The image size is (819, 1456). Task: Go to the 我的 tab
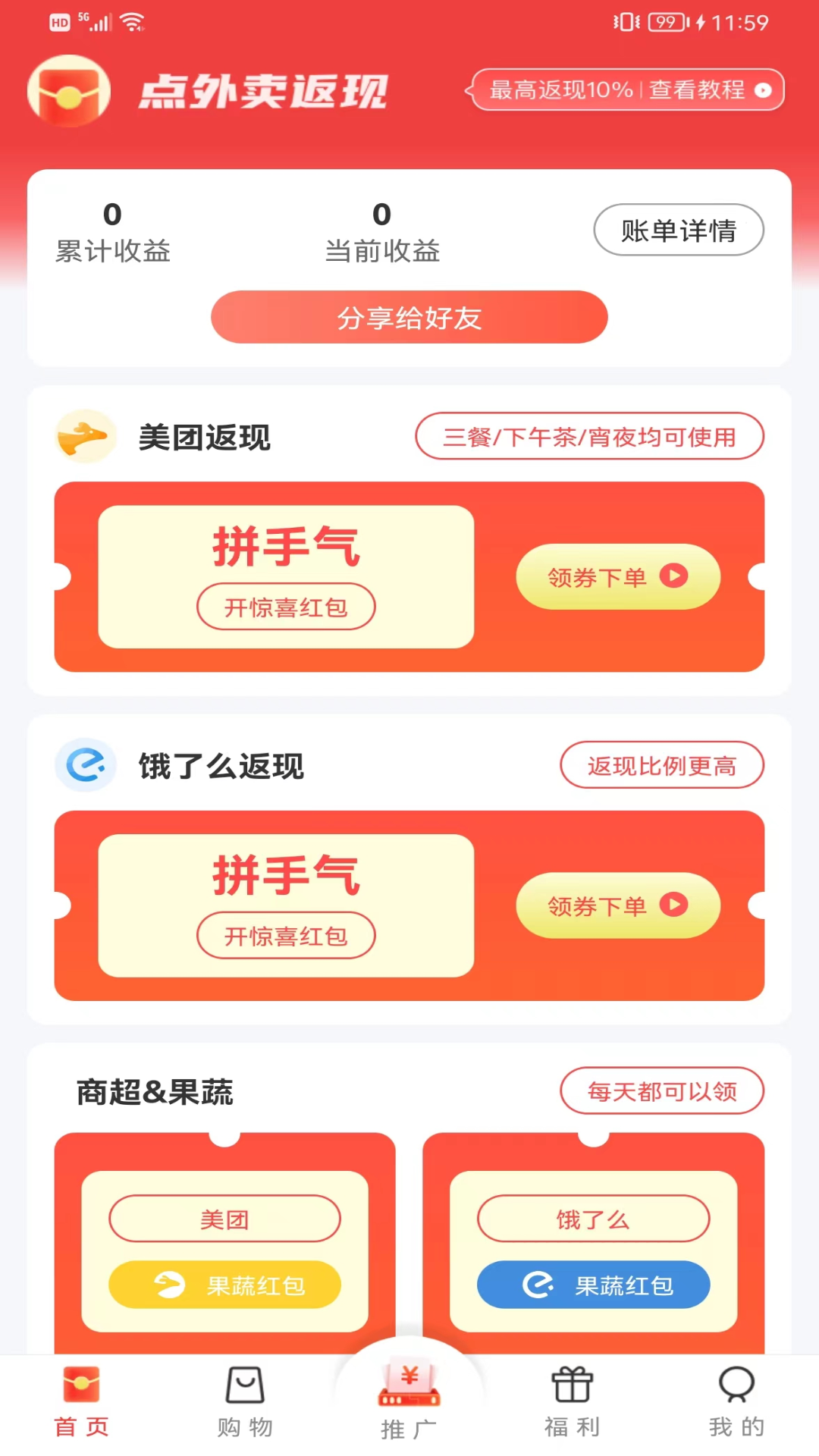[736, 1403]
